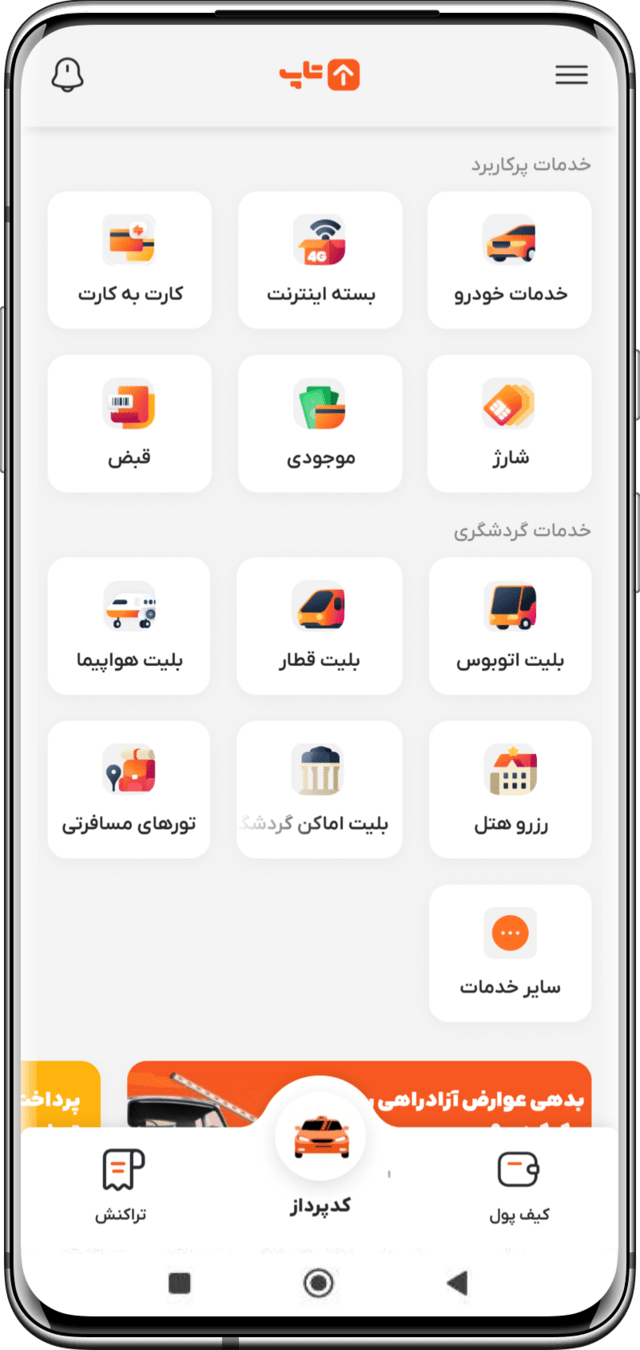This screenshot has width=640, height=1350.
Task: Open the notifications bell
Action: [x=68, y=75]
